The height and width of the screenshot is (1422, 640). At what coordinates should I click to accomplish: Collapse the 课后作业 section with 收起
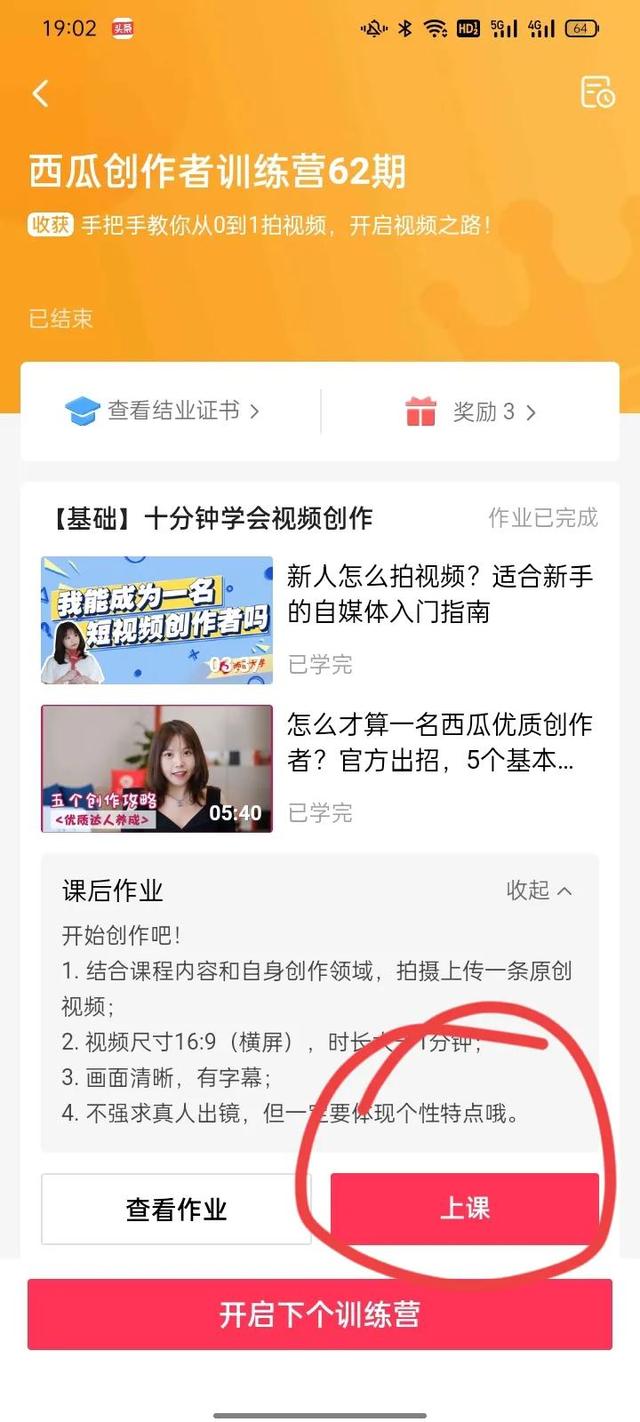point(539,890)
